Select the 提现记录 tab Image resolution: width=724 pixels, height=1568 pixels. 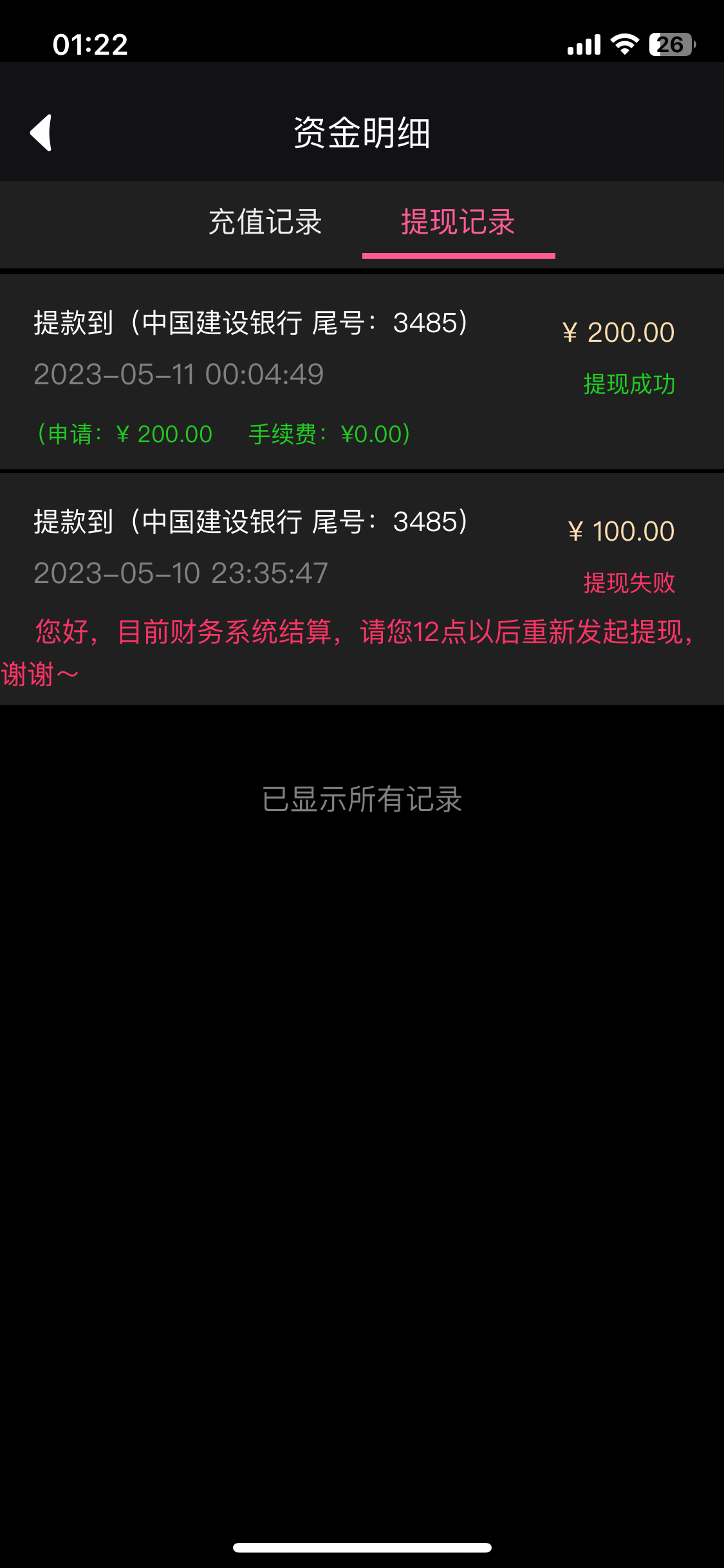[458, 222]
